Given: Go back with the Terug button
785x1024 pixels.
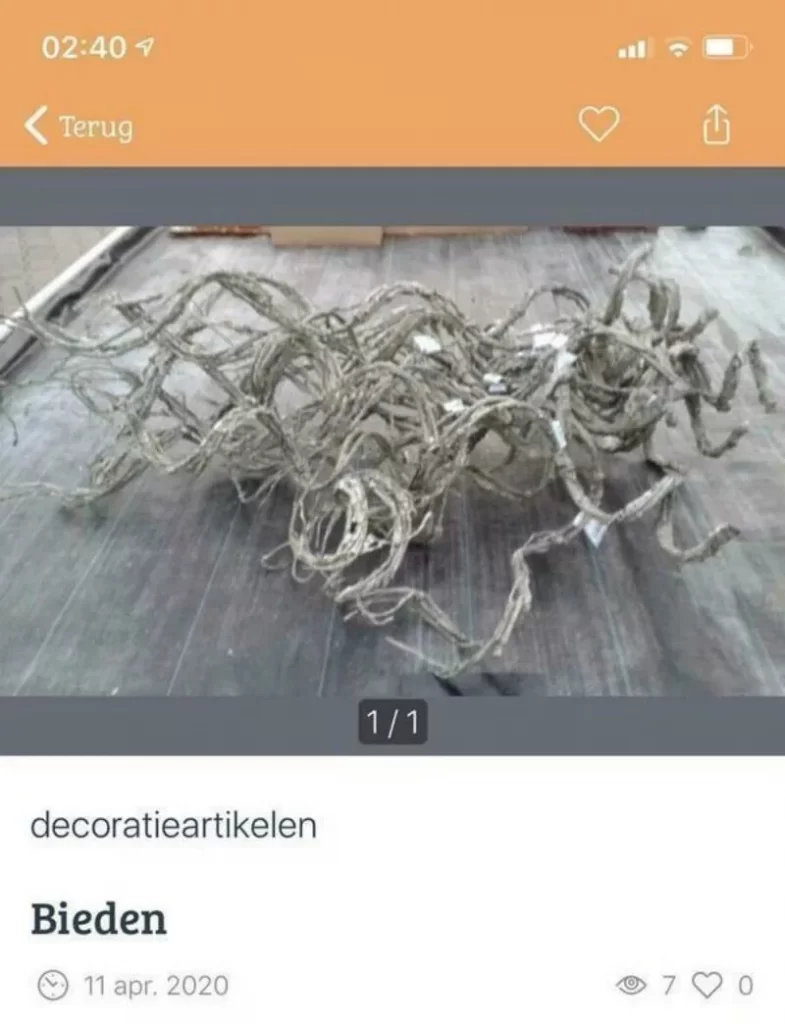Looking at the screenshot, I should pyautogui.click(x=80, y=127).
